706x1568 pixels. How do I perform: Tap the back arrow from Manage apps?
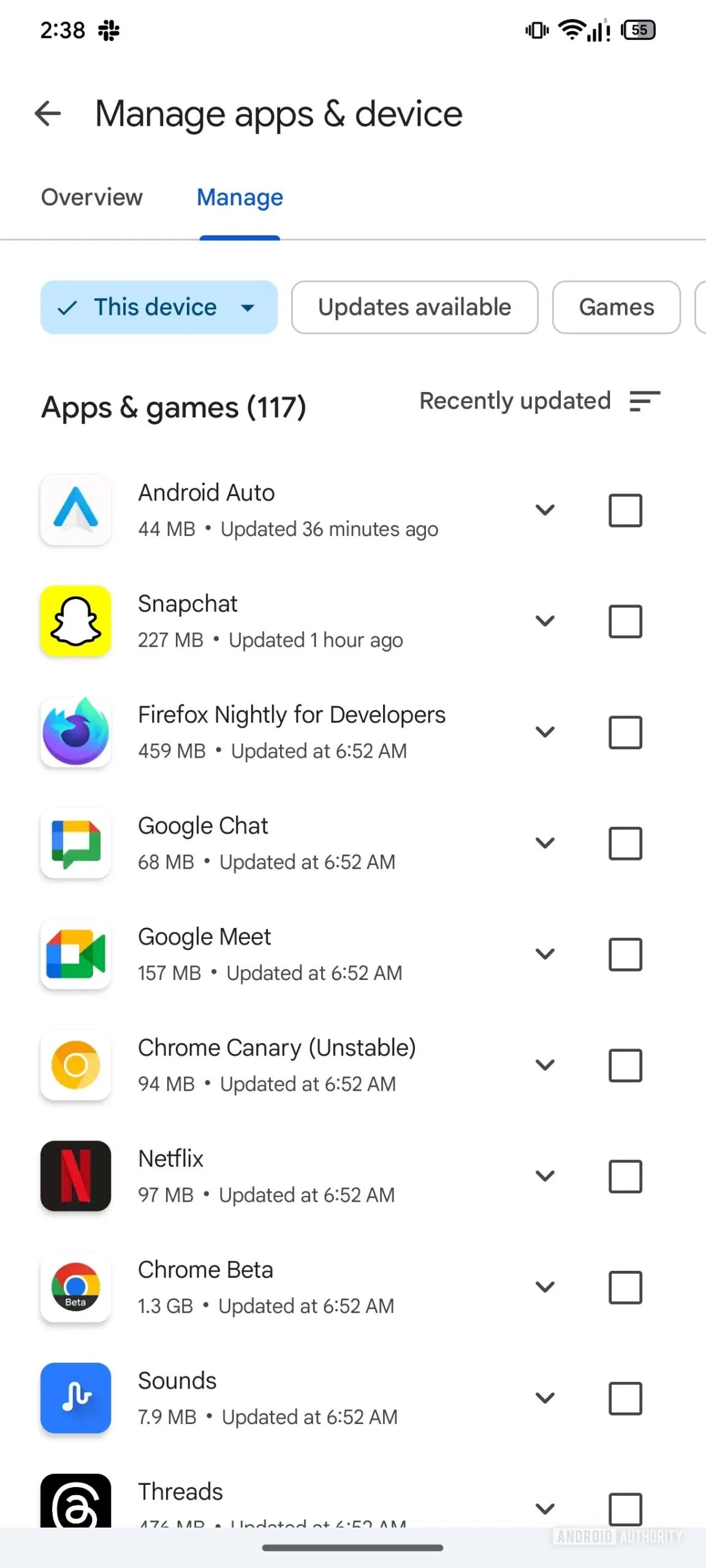[47, 113]
